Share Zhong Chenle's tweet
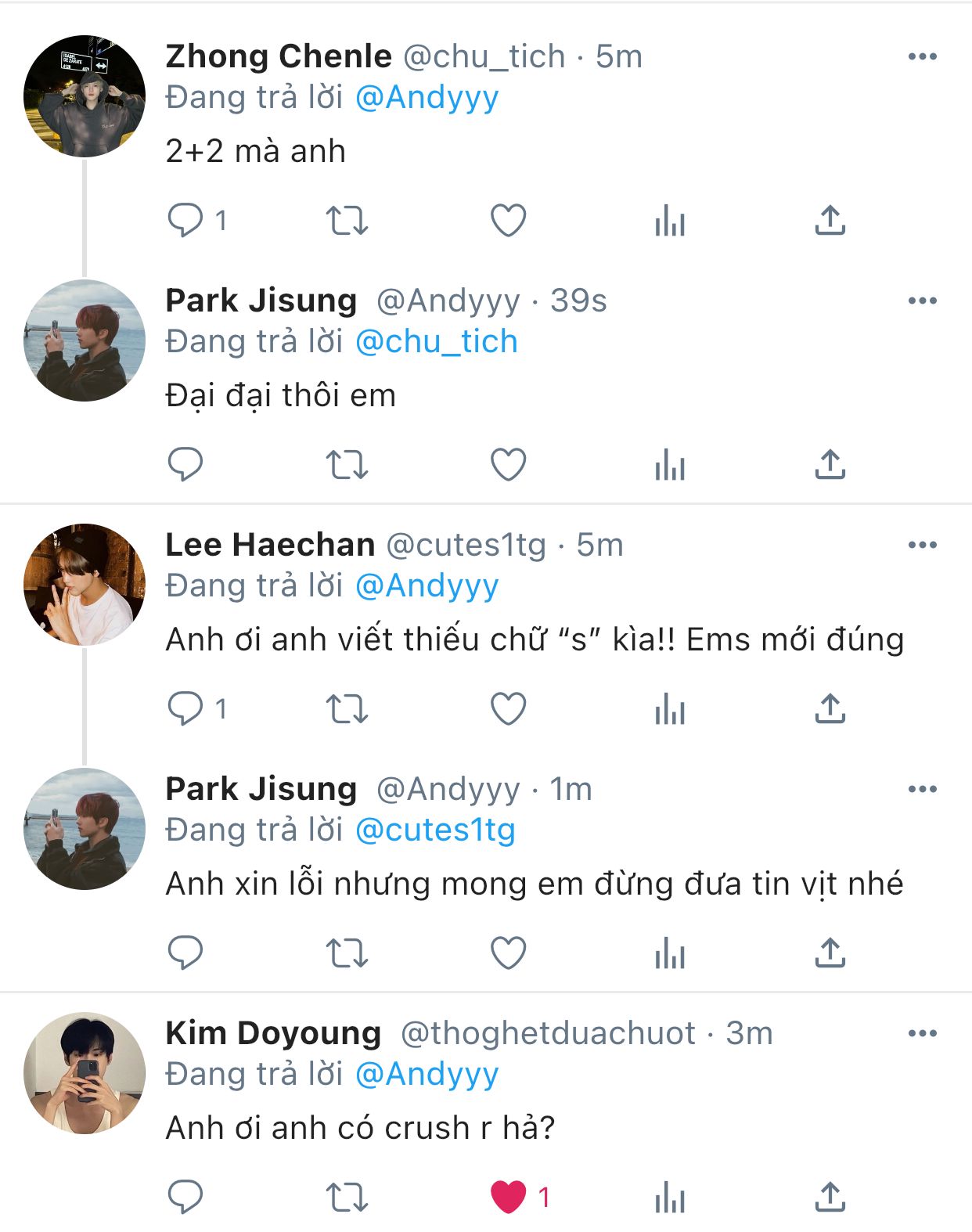The width and height of the screenshot is (972, 1232). 830,221
